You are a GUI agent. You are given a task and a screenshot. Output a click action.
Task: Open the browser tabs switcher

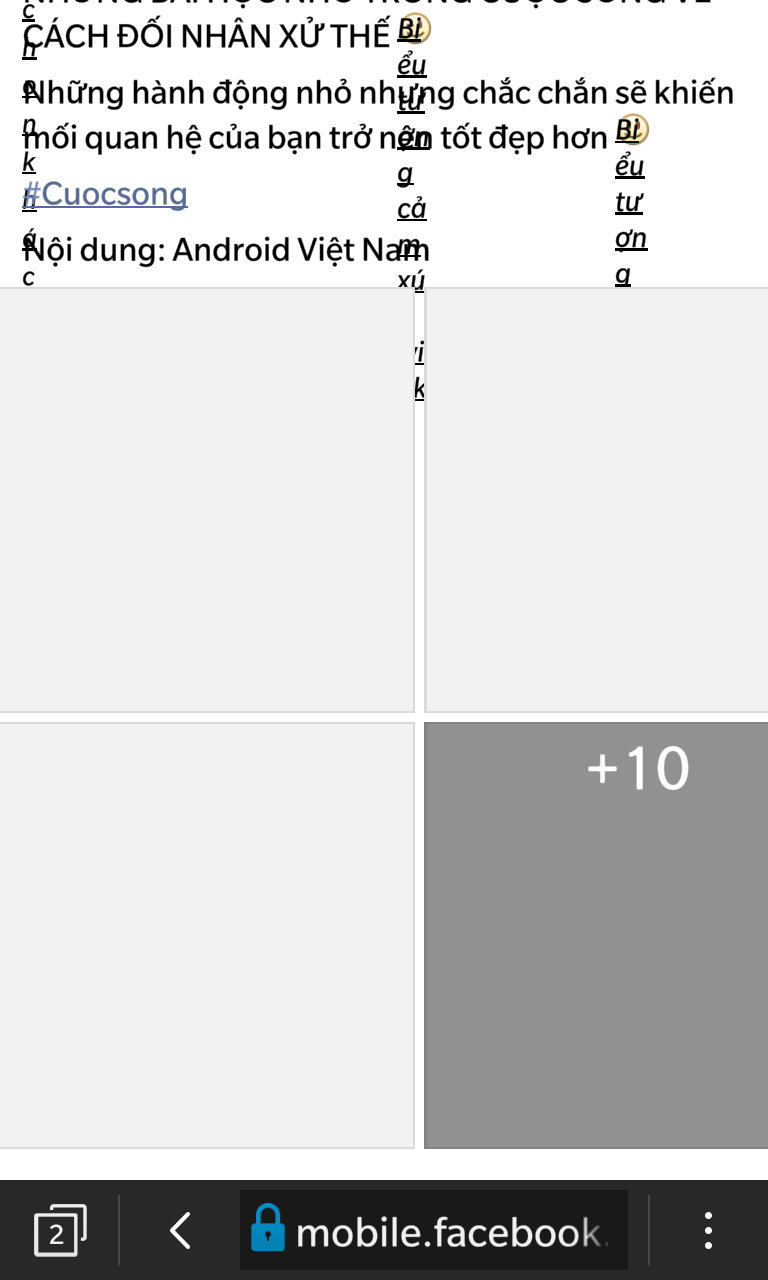point(59,1230)
